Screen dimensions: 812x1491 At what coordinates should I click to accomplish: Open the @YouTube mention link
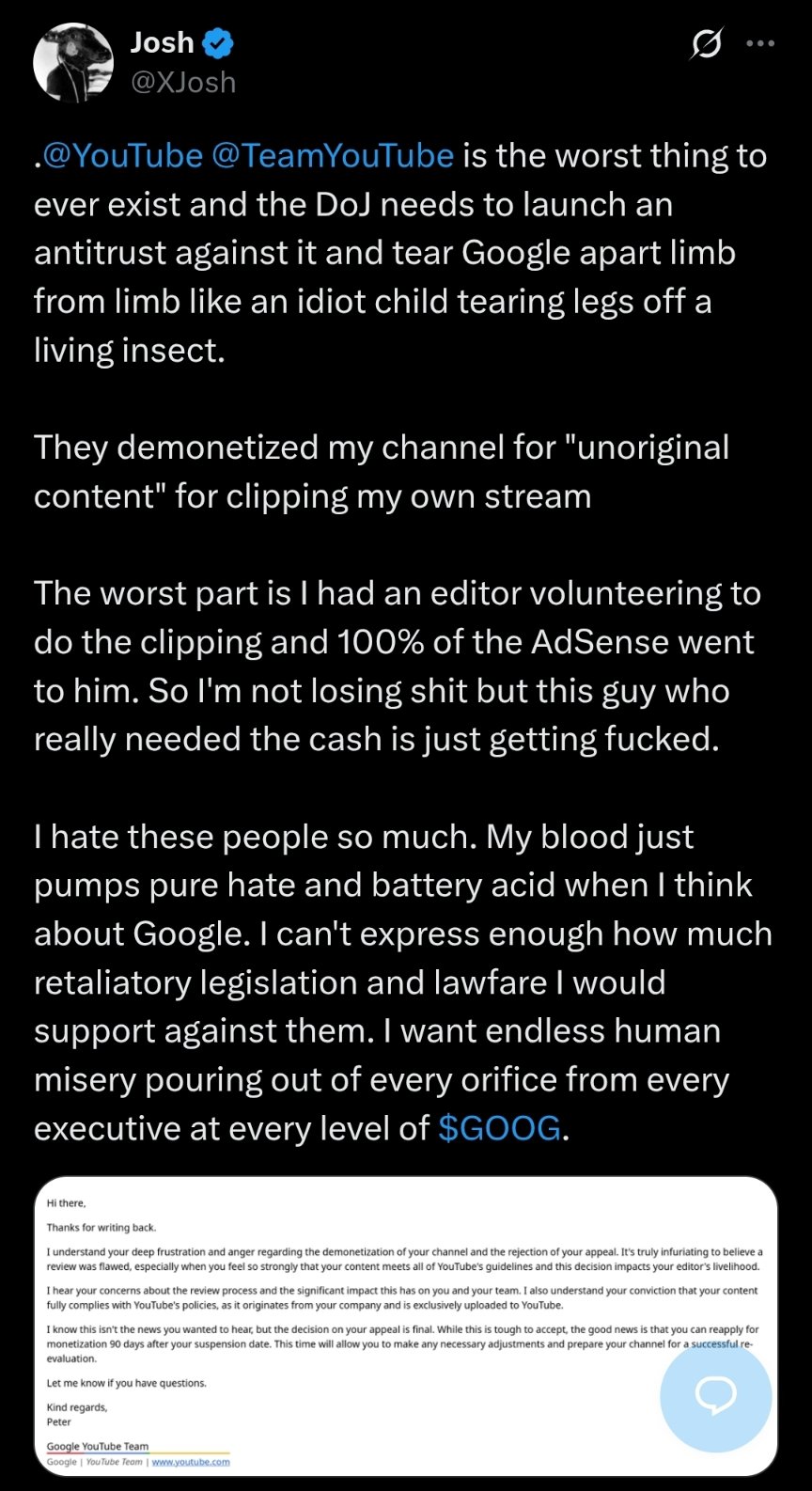click(123, 155)
